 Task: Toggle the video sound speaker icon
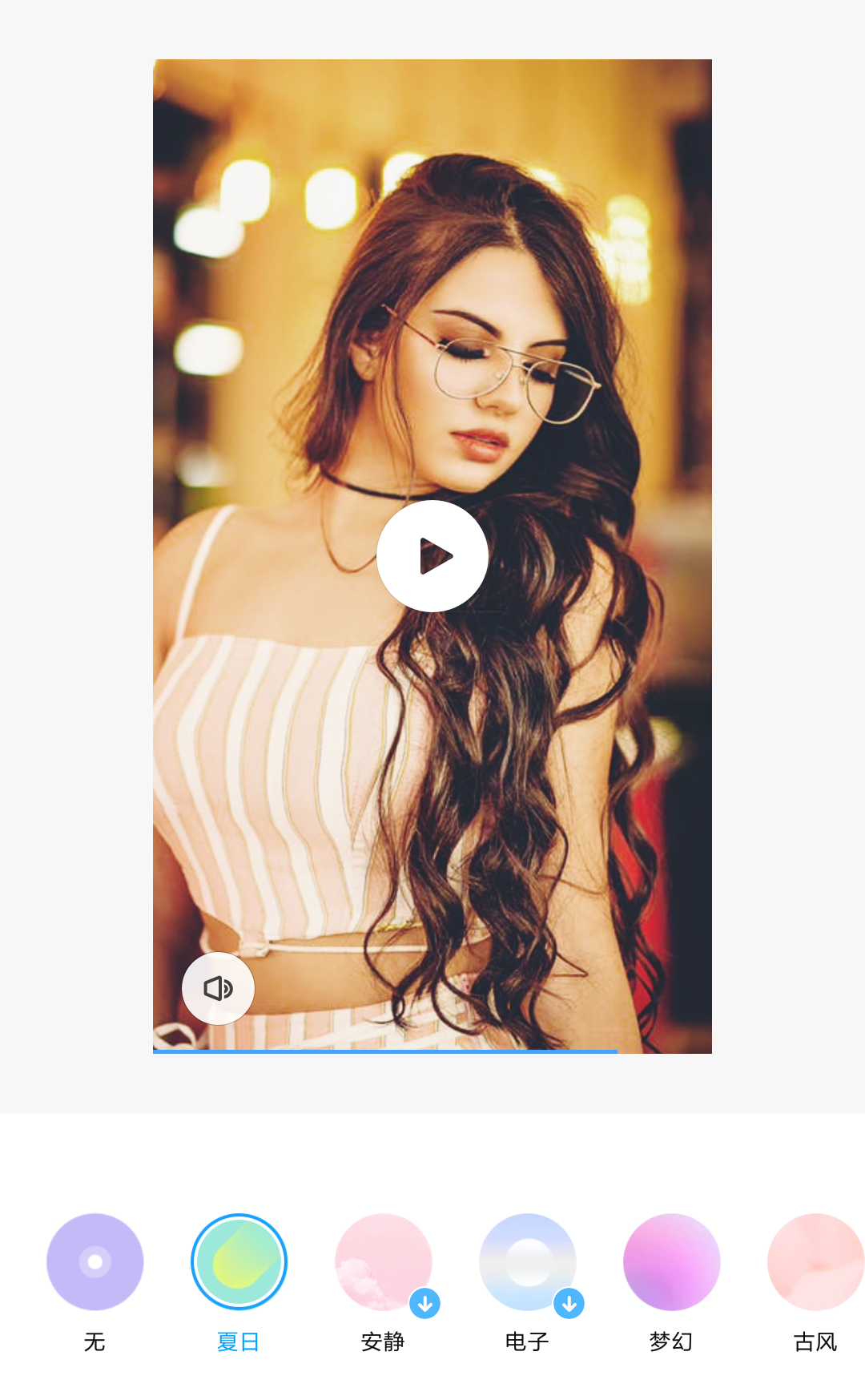point(218,988)
